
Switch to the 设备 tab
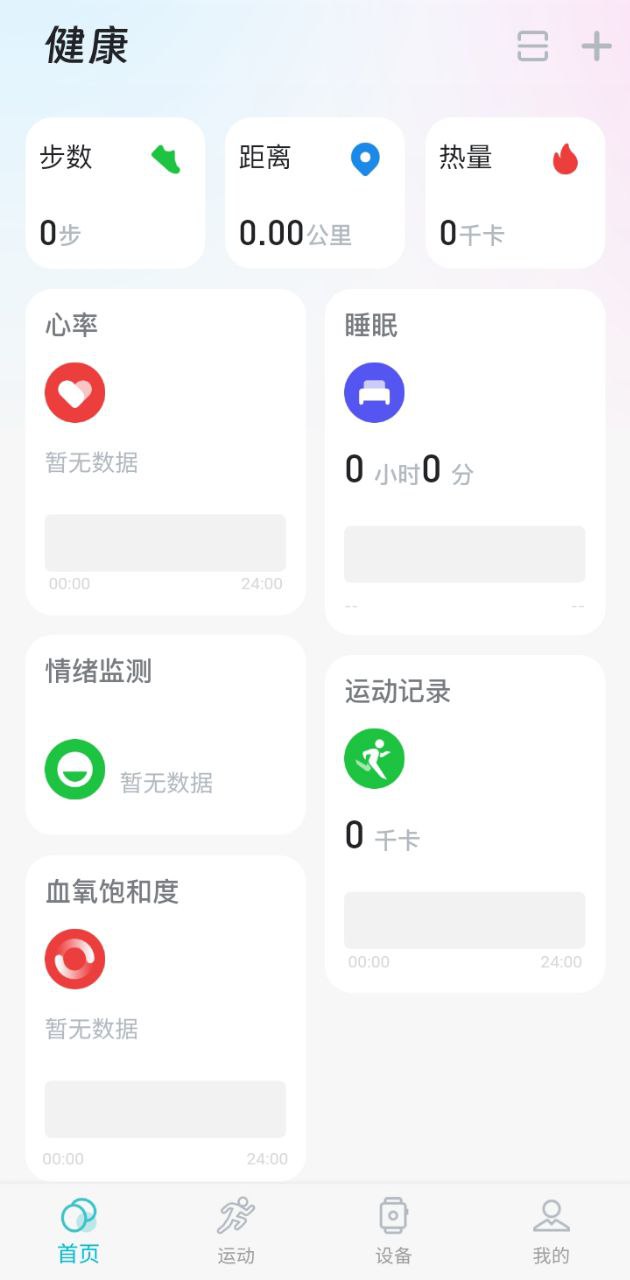(393, 1232)
